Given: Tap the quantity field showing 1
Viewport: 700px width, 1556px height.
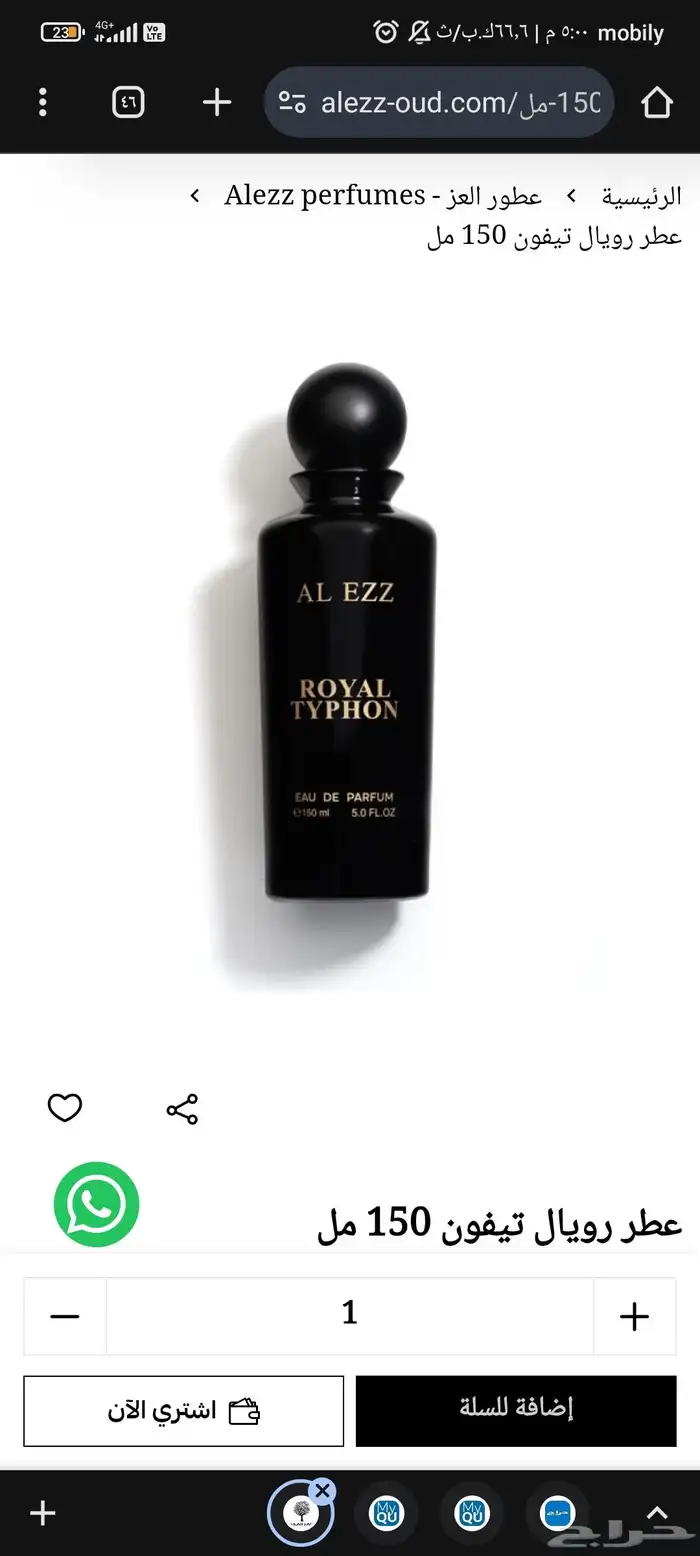Looking at the screenshot, I should pos(349,1316).
